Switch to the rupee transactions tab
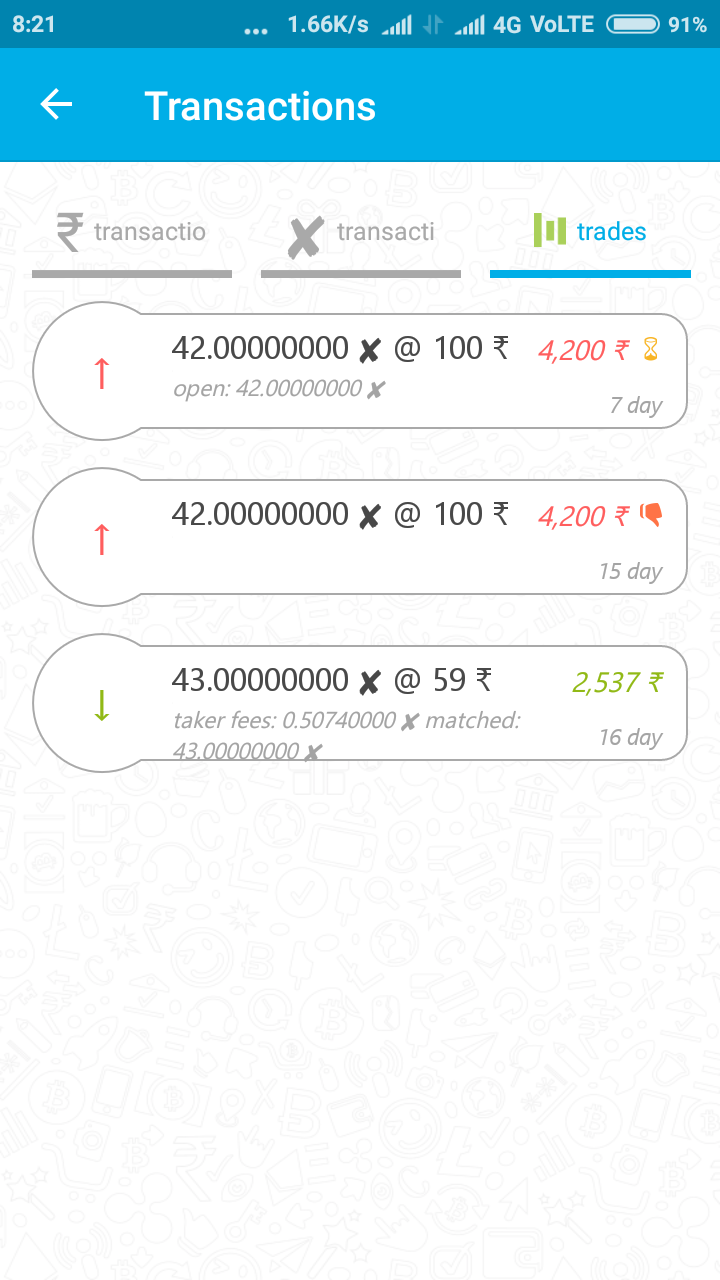The height and width of the screenshot is (1280, 720). (132, 233)
